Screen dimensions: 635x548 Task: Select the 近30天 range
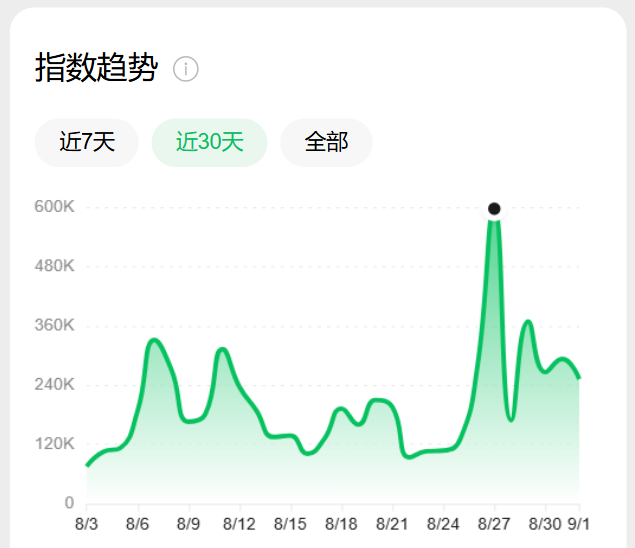(x=209, y=142)
